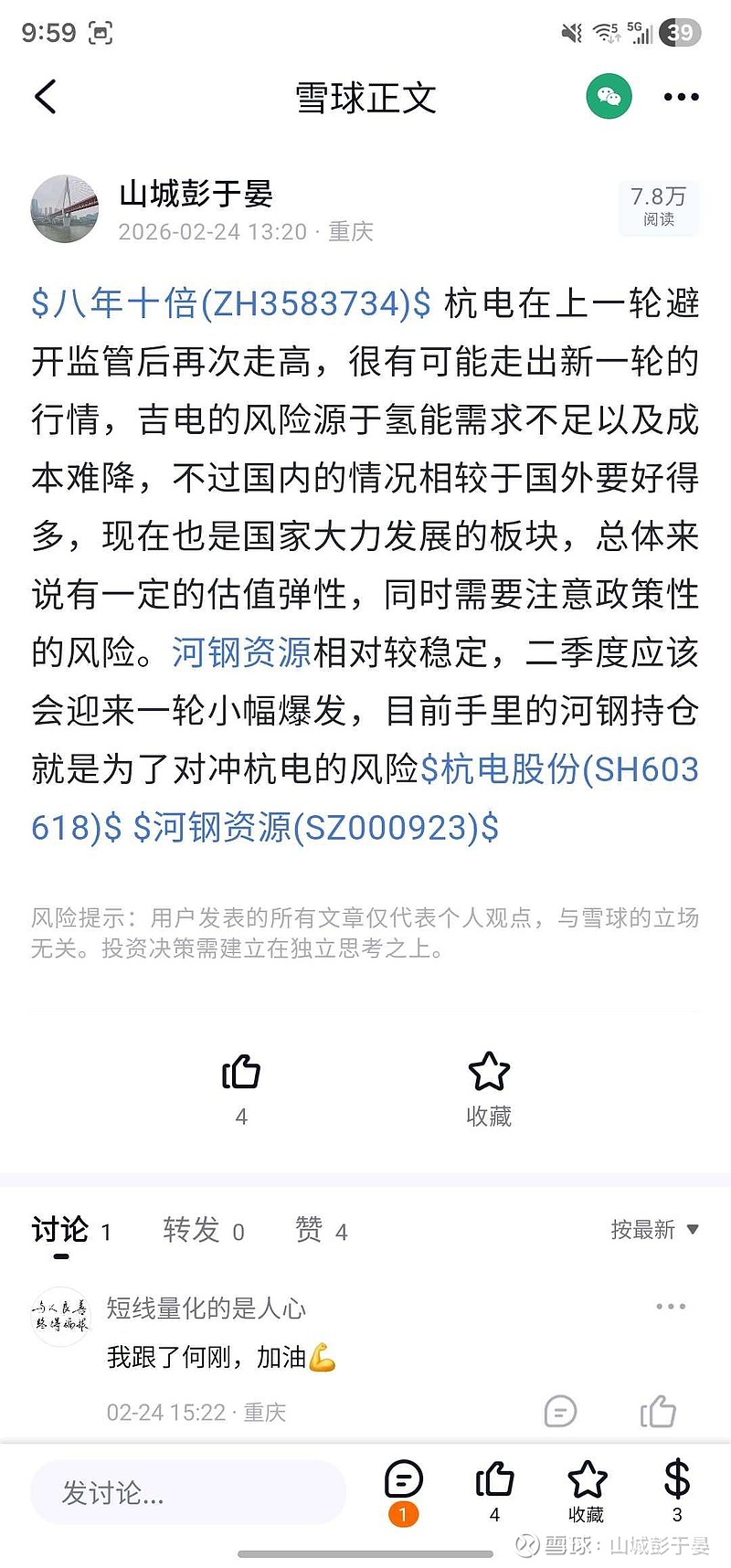Open author 山城彭于晏's profile avatar

(x=64, y=208)
